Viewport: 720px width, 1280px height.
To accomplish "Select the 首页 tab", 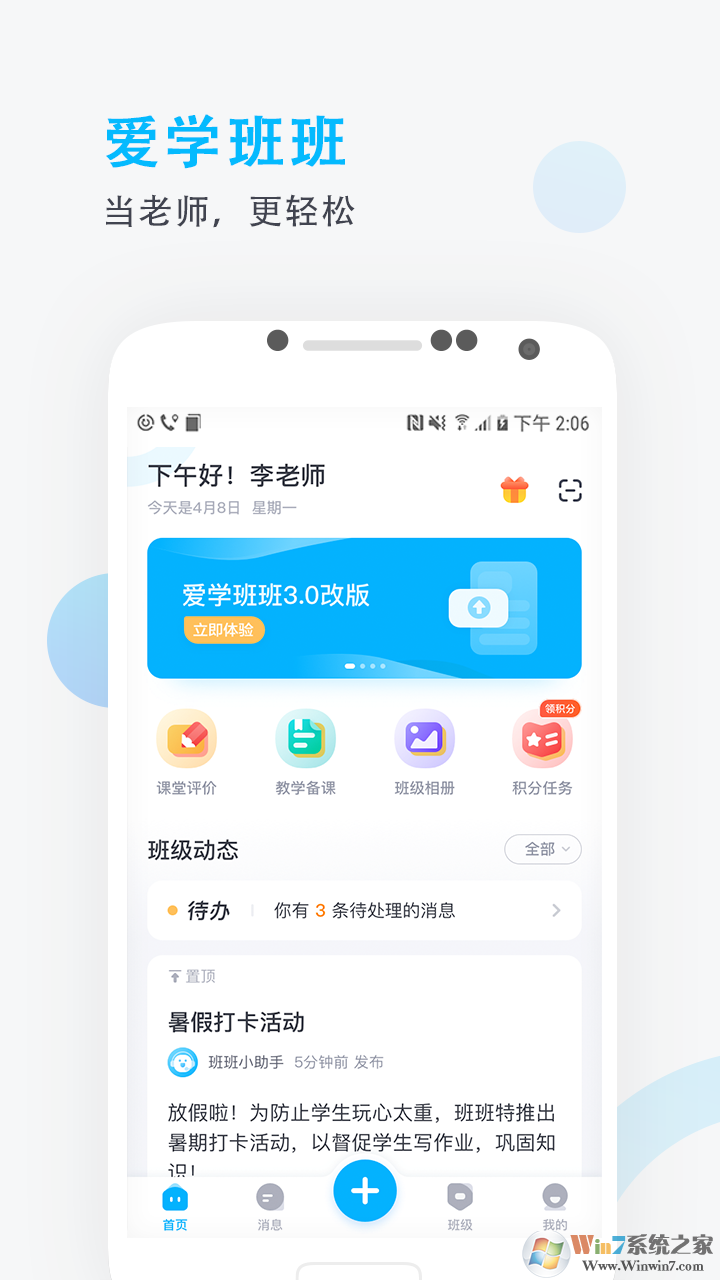I will pyautogui.click(x=174, y=1205).
